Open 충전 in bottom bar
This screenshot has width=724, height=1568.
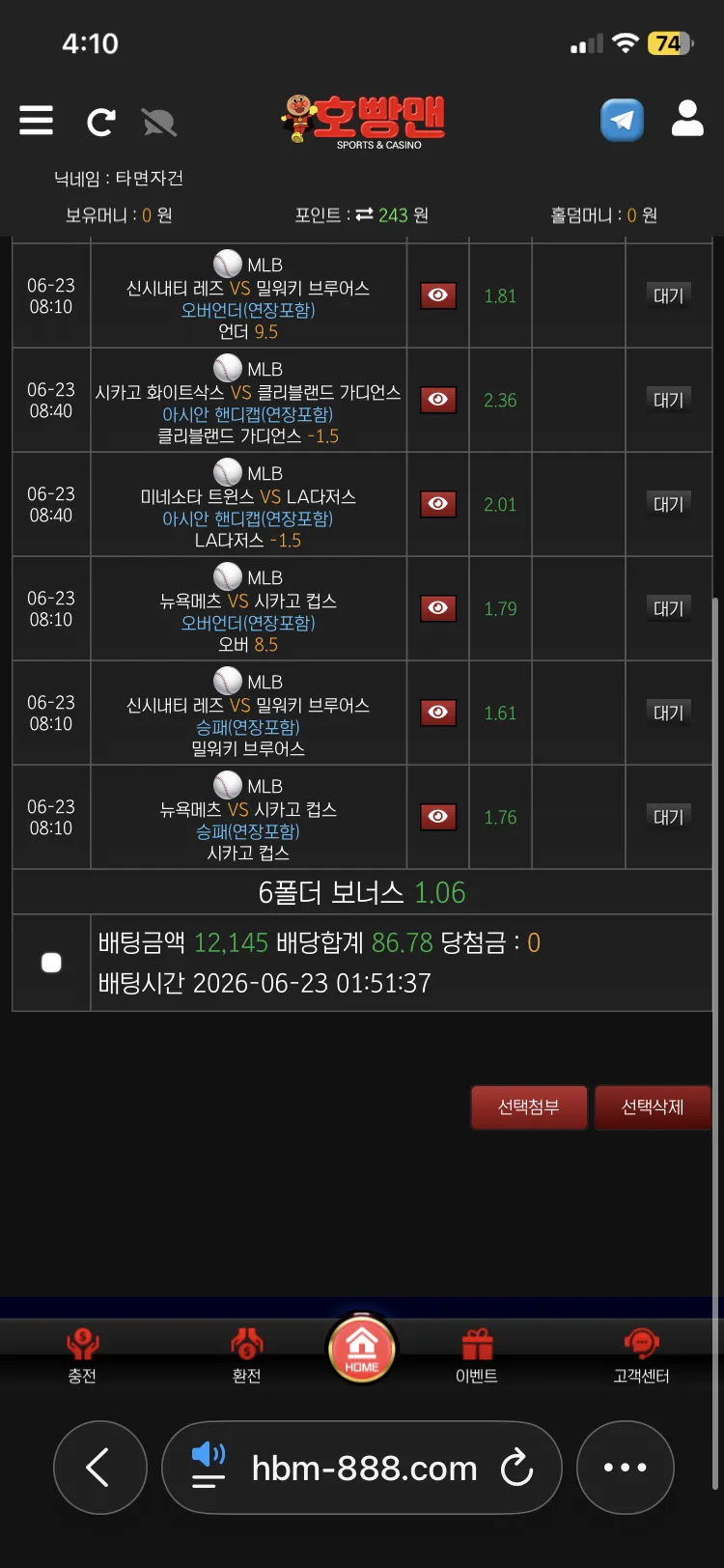[82, 1356]
